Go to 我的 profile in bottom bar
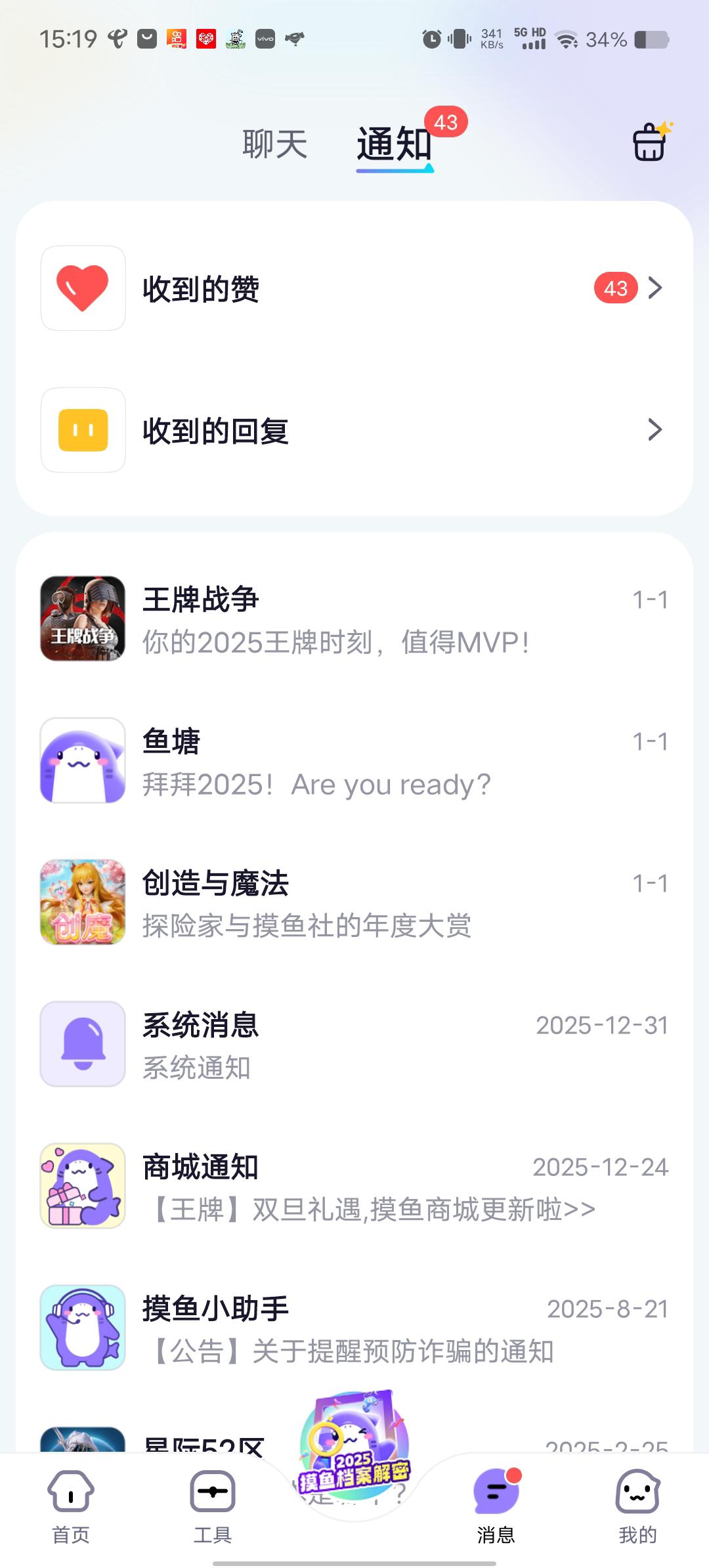 638,1504
